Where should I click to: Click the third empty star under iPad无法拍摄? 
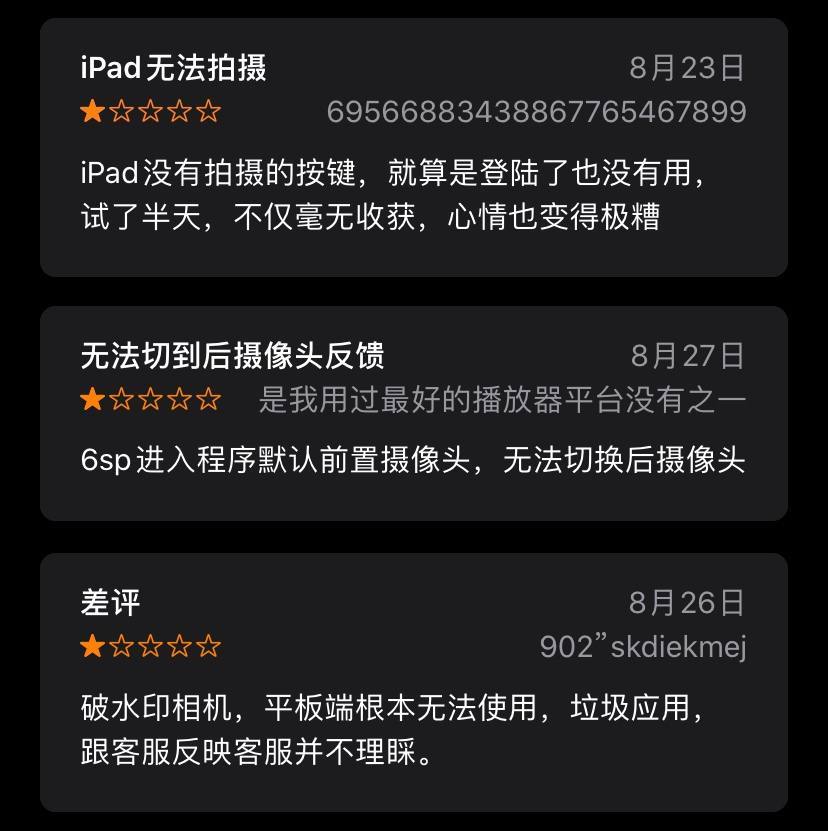pos(149,112)
